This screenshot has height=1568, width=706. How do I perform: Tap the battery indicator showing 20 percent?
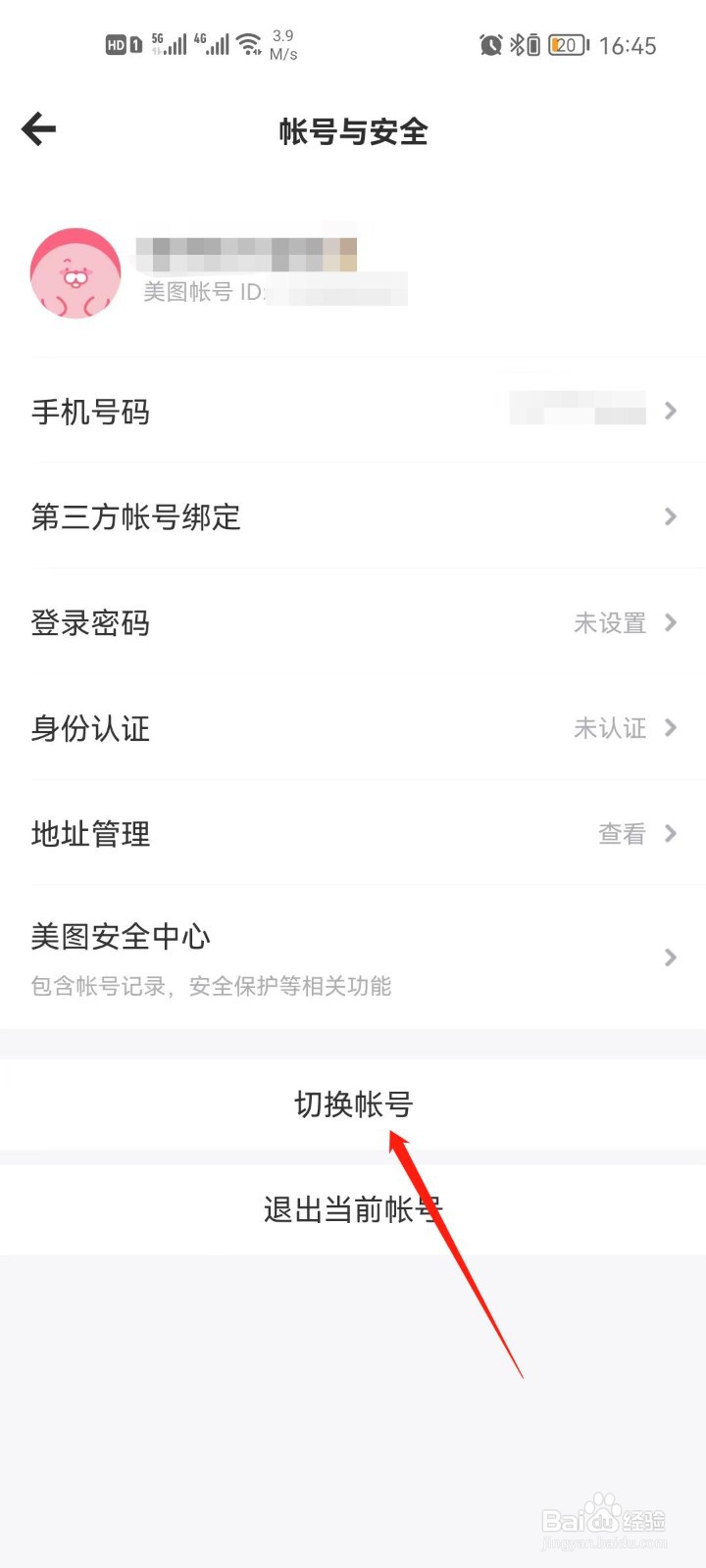pyautogui.click(x=566, y=44)
